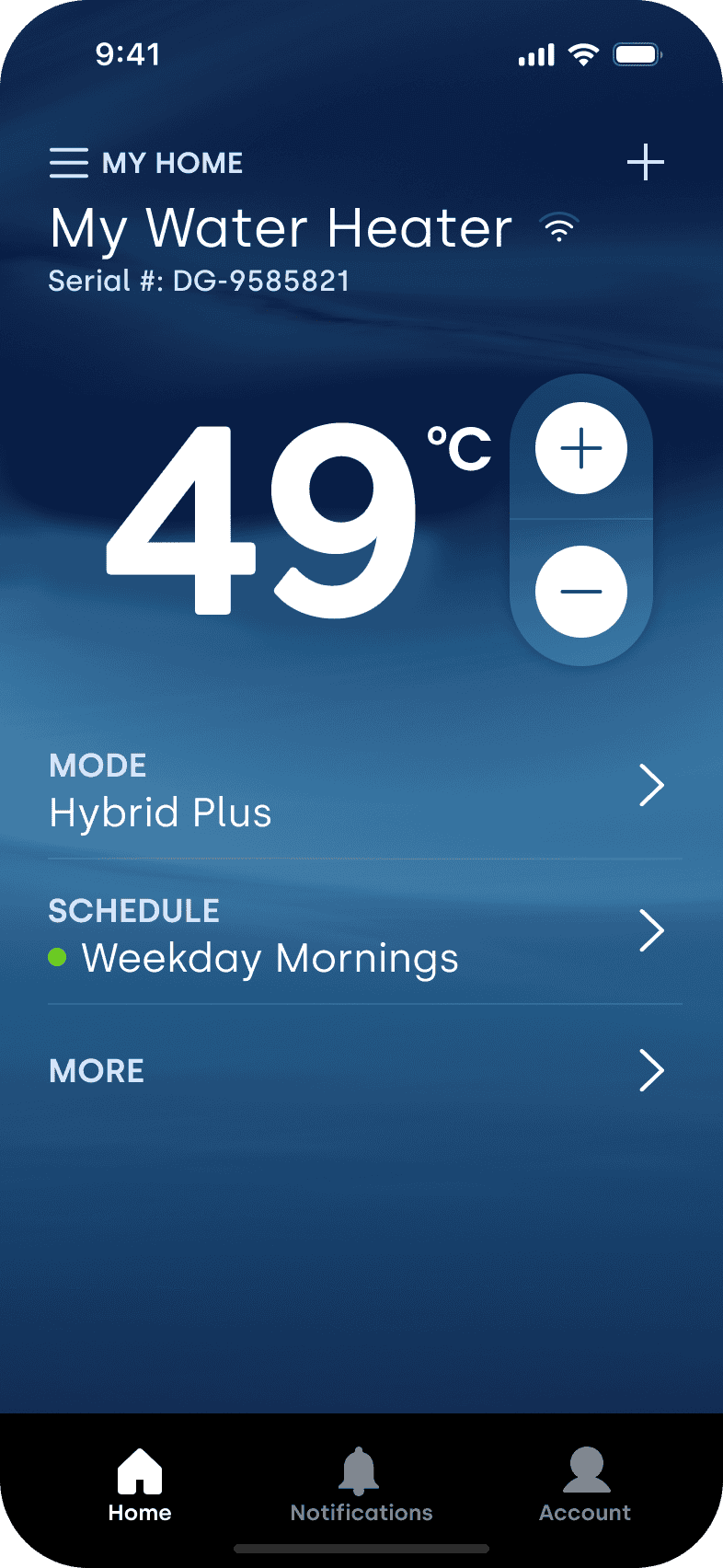Open the My Home drawer menu
Image resolution: width=723 pixels, height=1568 pixels.
pyautogui.click(x=69, y=163)
